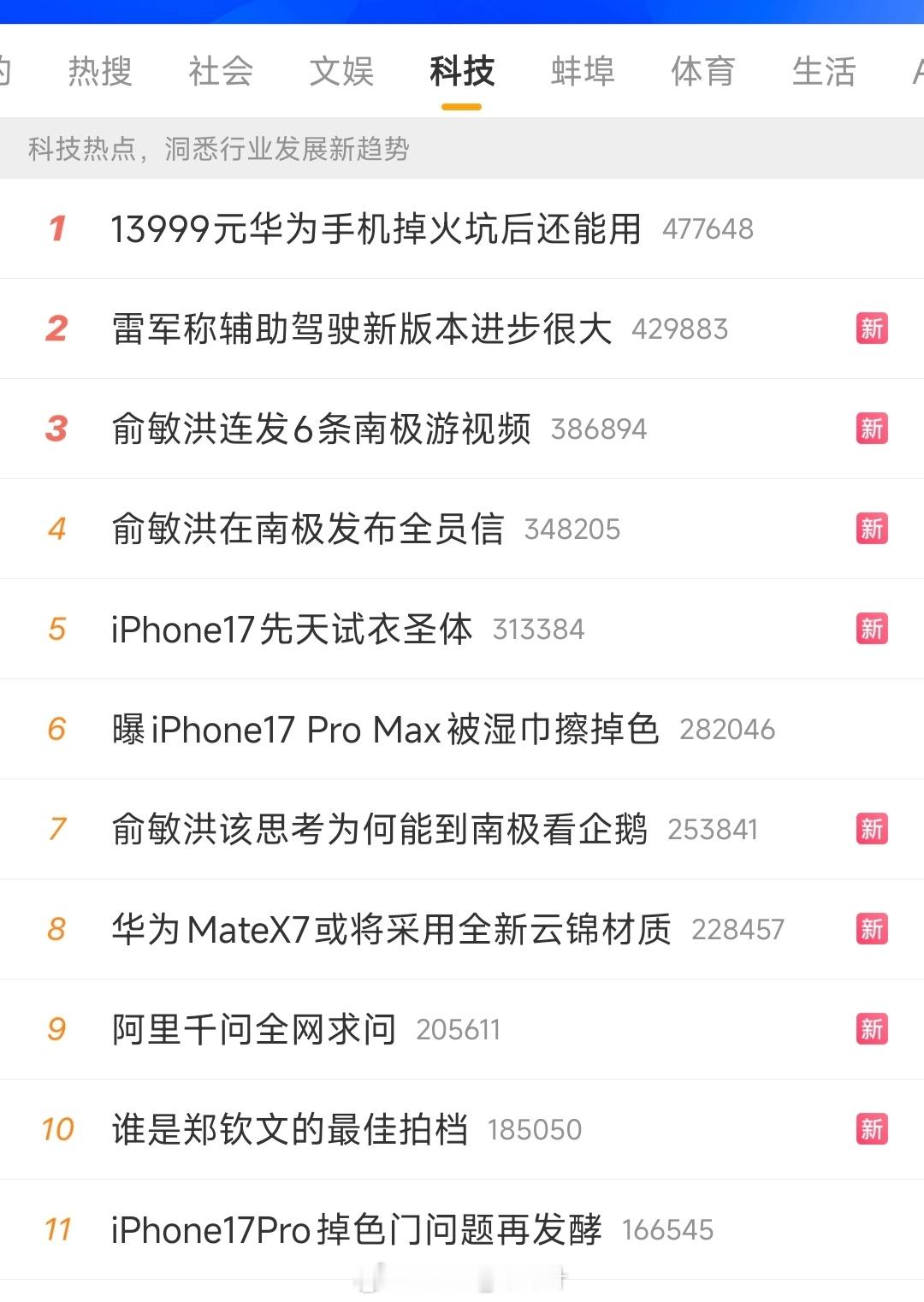Open 雷军称辅助驾驶新版本进步很大 topic
The height and width of the screenshot is (1302, 924).
pos(361,328)
